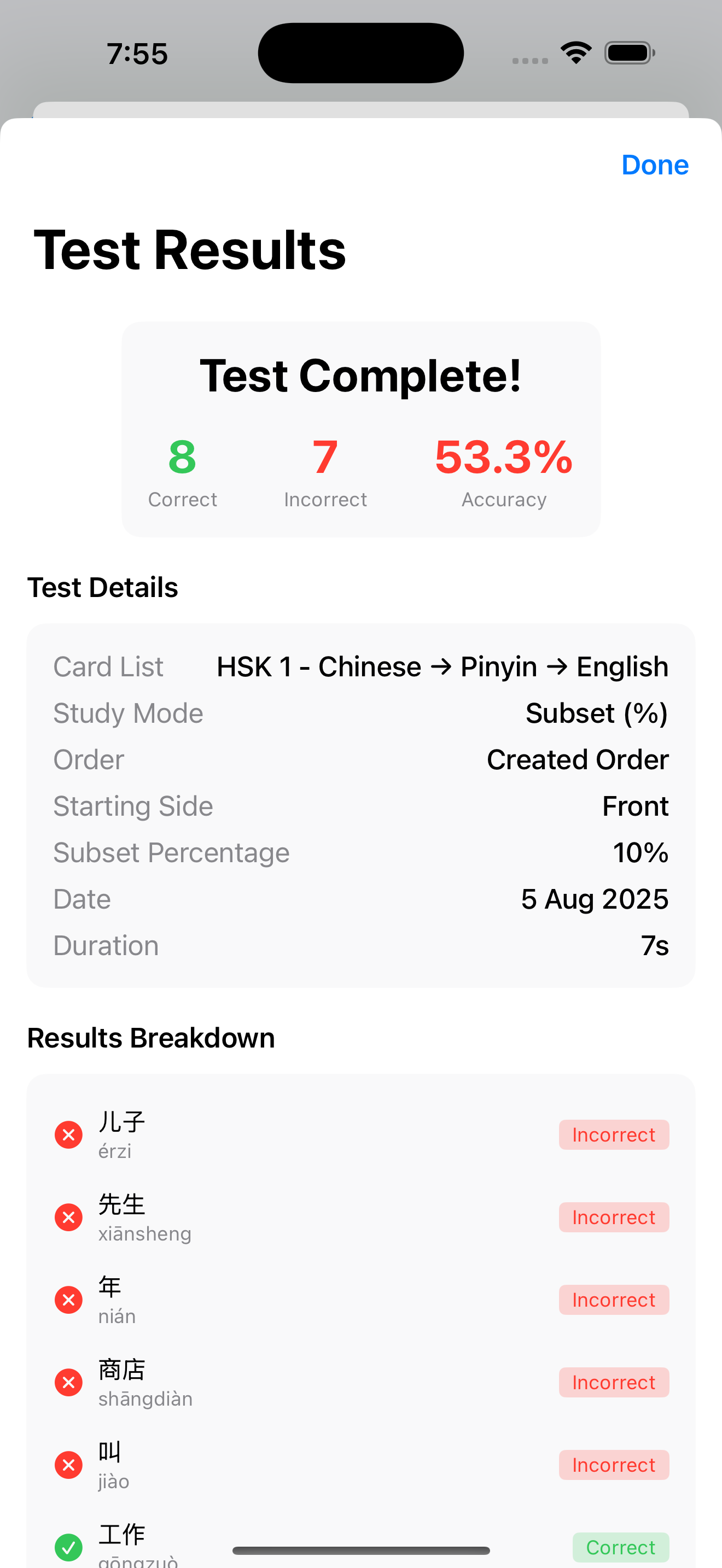This screenshot has height=1568, width=722.
Task: Tap the red error icon beside 年
Action: pyautogui.click(x=68, y=1300)
